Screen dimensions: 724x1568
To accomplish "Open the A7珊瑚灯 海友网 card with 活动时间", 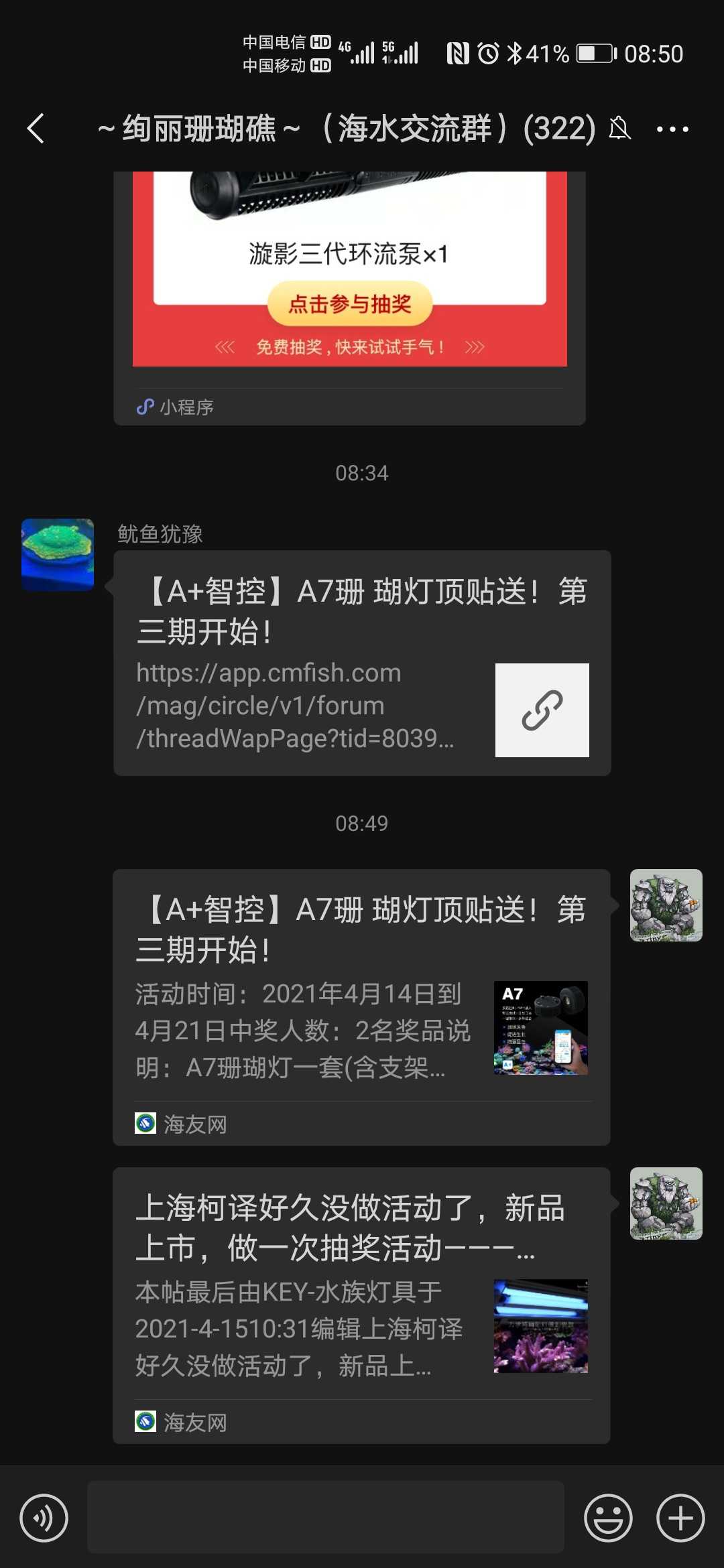I will click(361, 1006).
